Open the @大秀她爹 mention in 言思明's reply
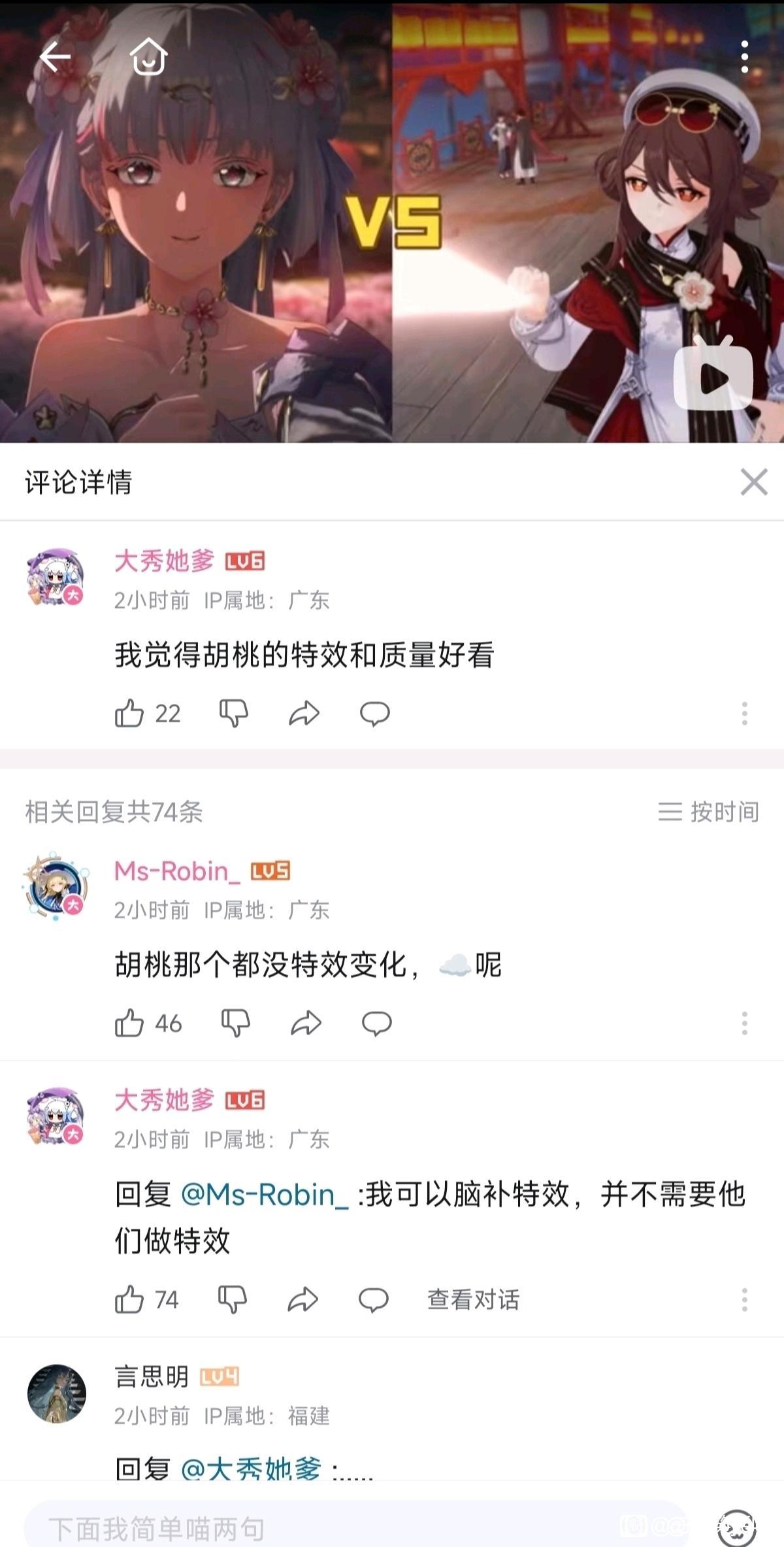The width and height of the screenshot is (784, 1547). (251, 1469)
